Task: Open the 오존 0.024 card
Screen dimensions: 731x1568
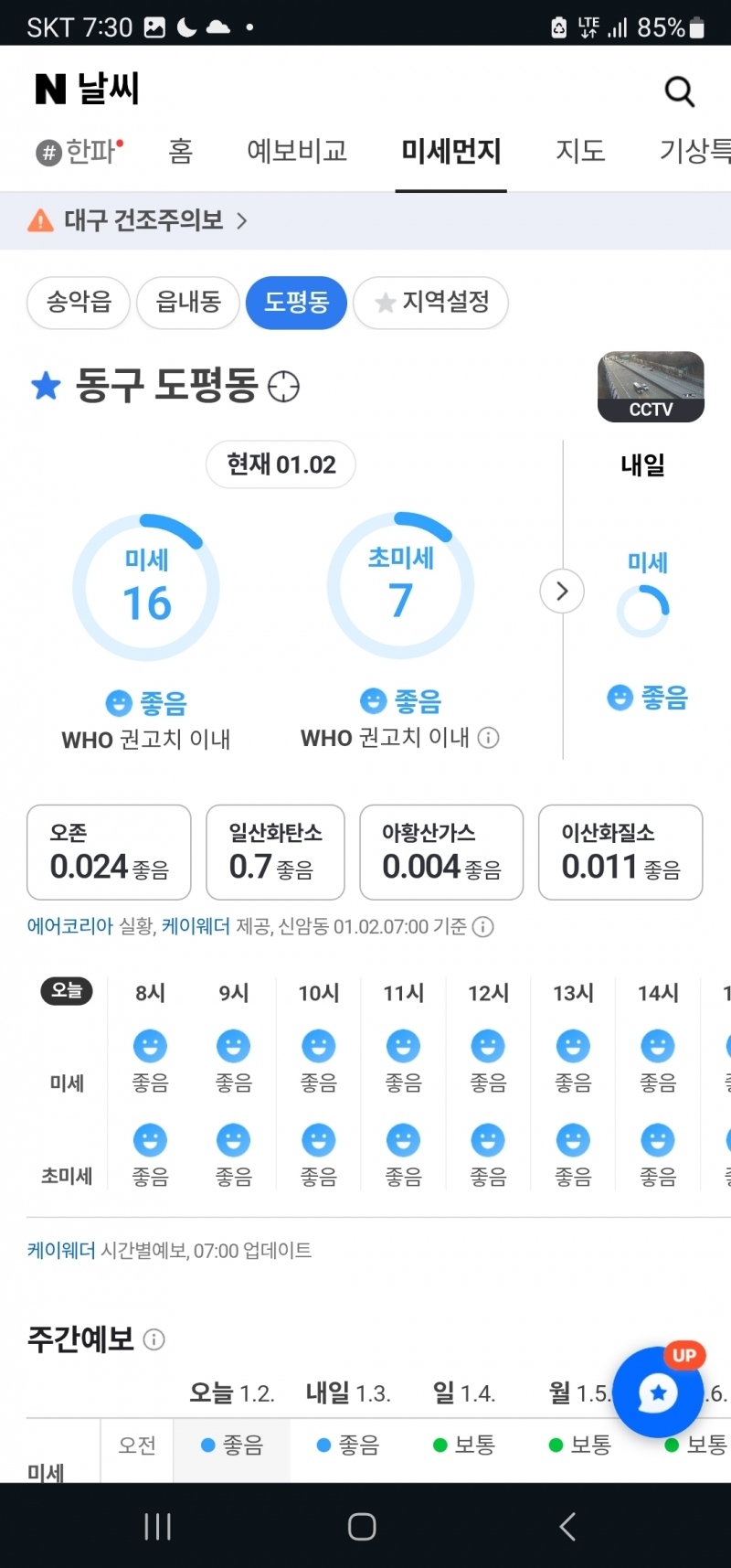Action: [109, 852]
